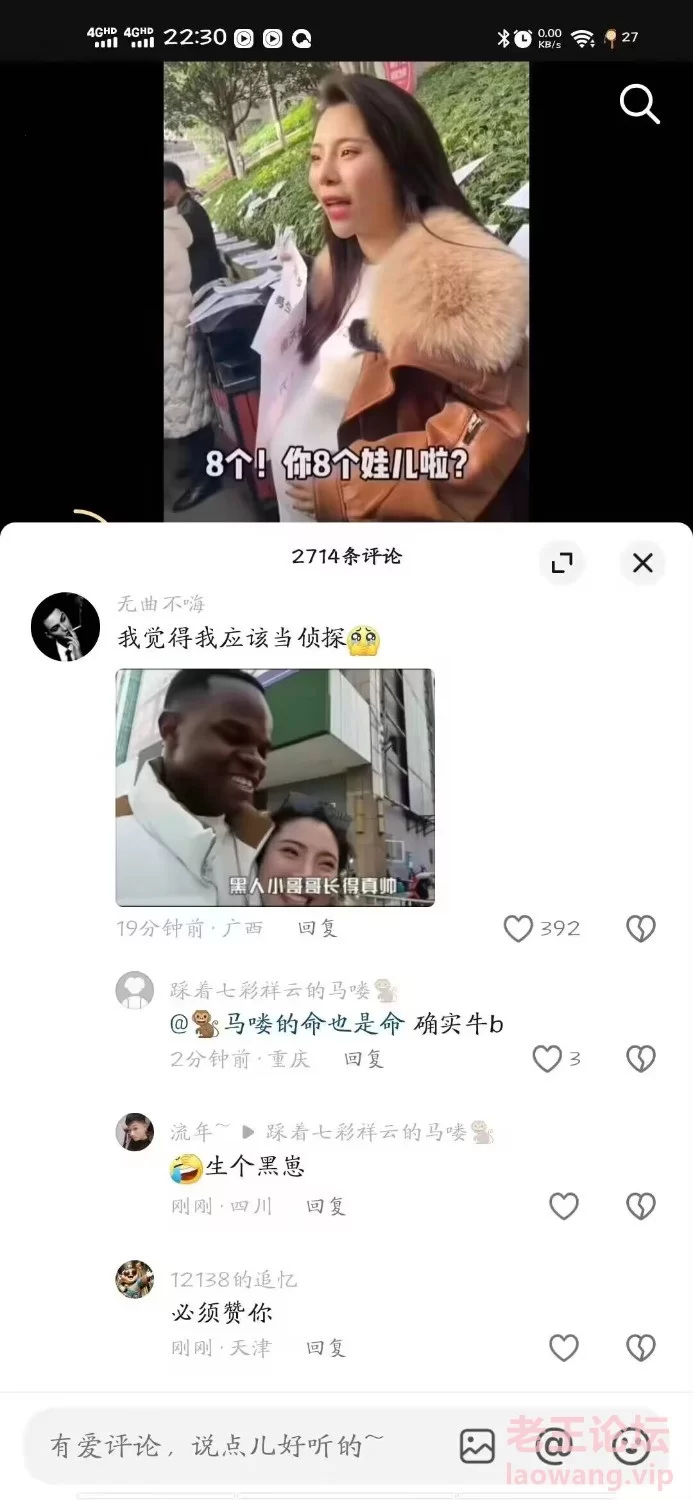Open 无曲不嗨's profile avatar
This screenshot has width=693, height=1500.
pyautogui.click(x=65, y=626)
